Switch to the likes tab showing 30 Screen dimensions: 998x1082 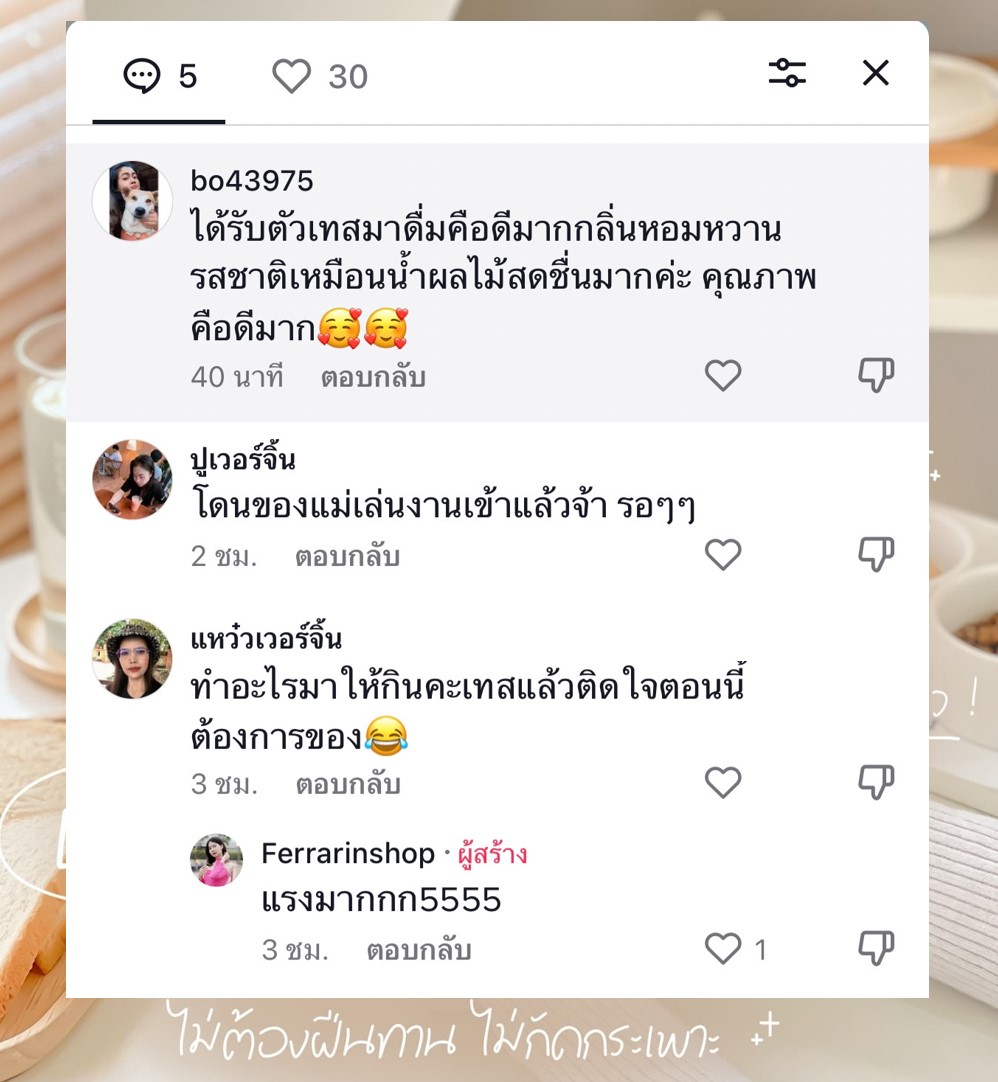pos(320,76)
